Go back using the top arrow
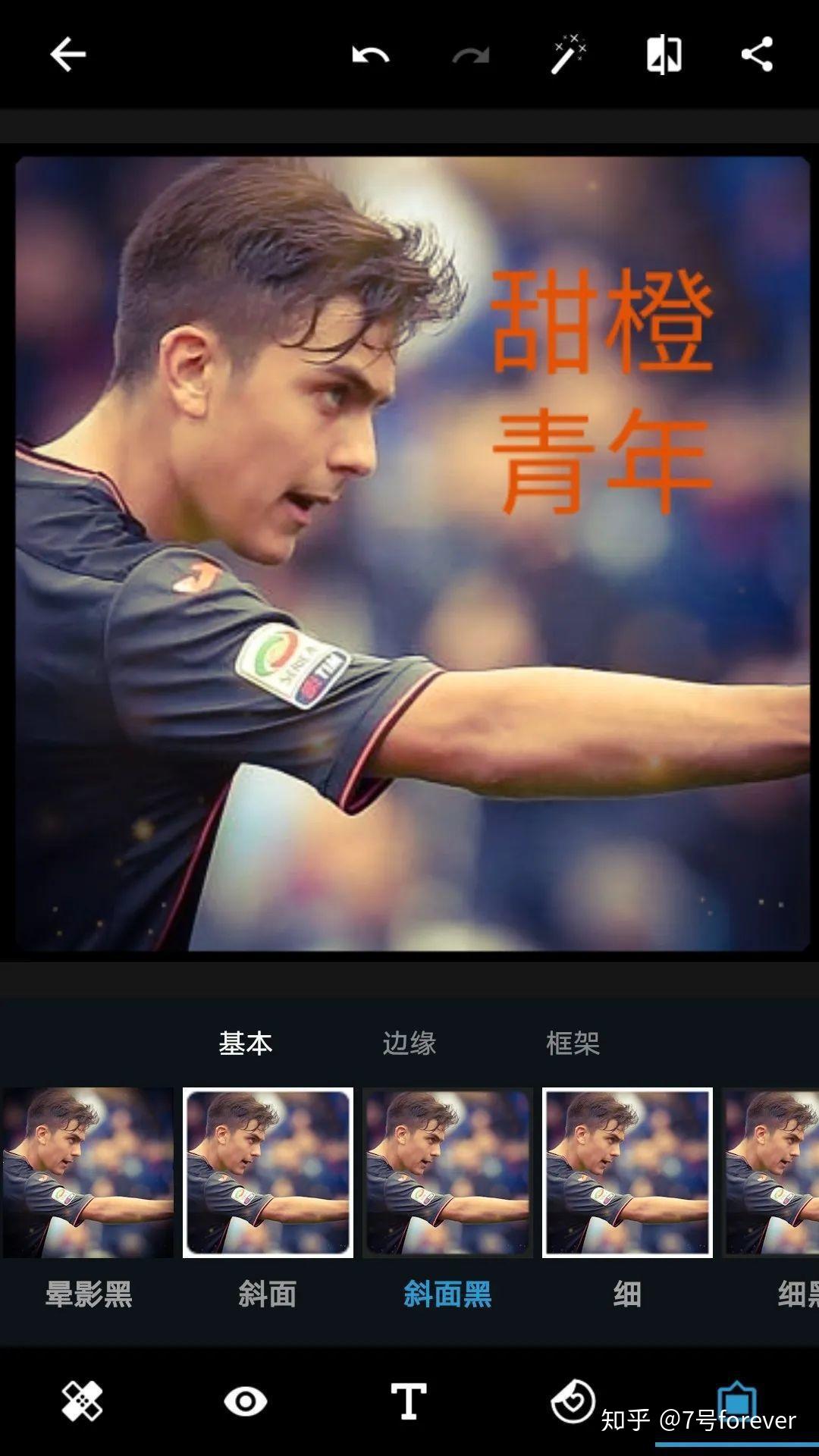819x1456 pixels. point(68,55)
